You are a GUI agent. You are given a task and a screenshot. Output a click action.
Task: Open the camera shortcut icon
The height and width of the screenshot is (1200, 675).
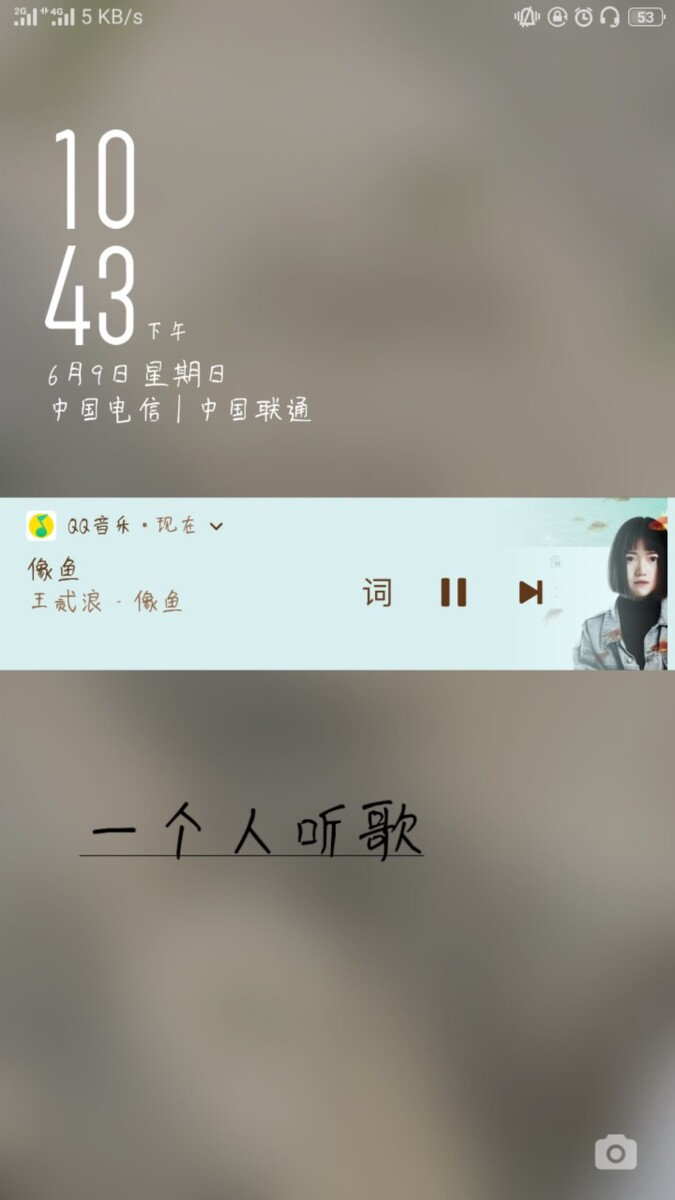615,1153
